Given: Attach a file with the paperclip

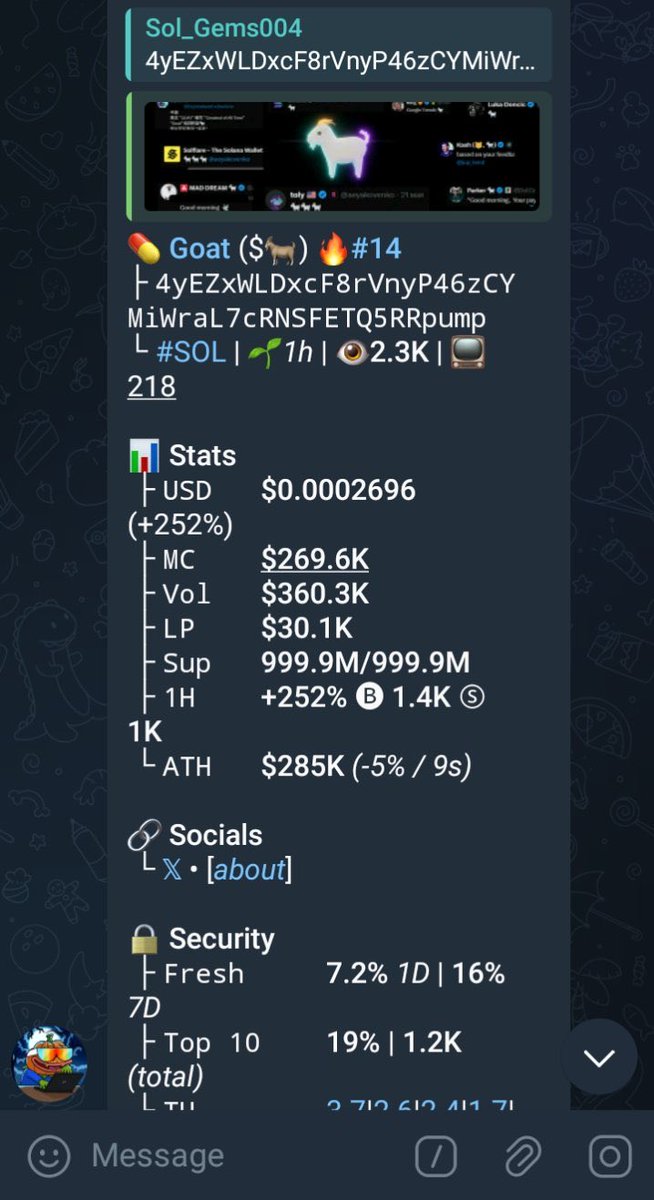Looking at the screenshot, I should (521, 1157).
